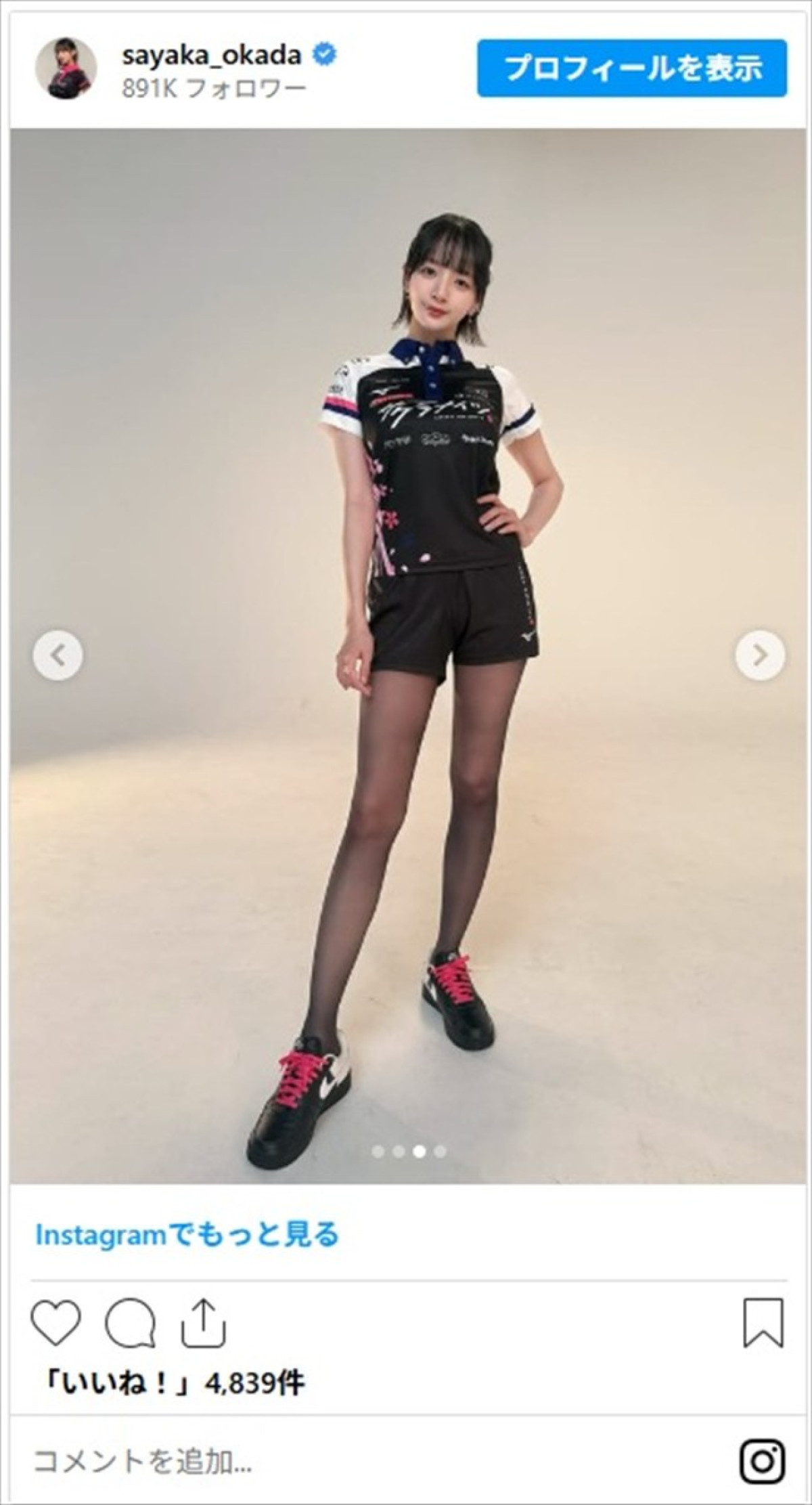Open the sayaka_okada profile avatar
This screenshot has height=1505, width=812.
[66, 68]
